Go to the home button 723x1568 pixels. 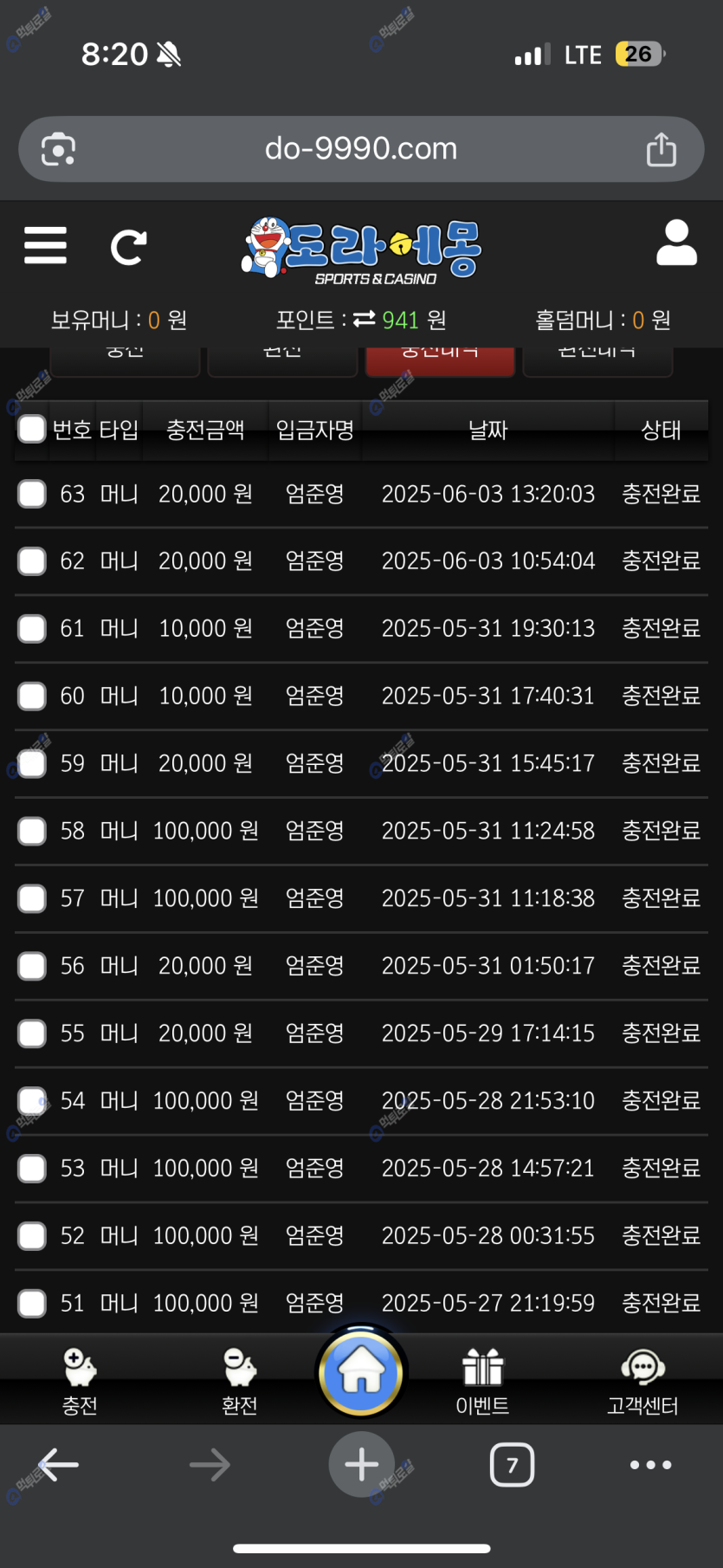click(361, 1373)
